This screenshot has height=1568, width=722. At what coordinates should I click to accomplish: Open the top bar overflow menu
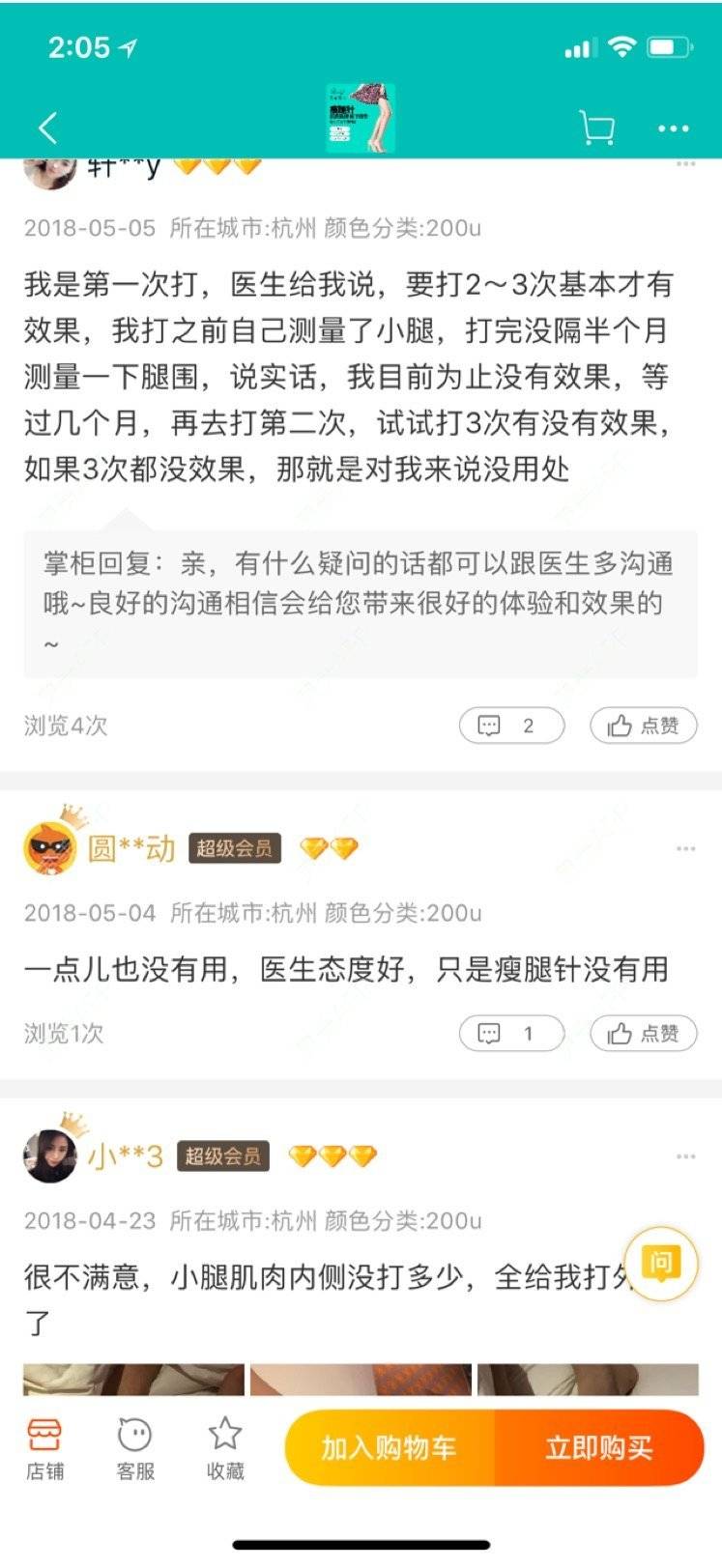tap(673, 128)
